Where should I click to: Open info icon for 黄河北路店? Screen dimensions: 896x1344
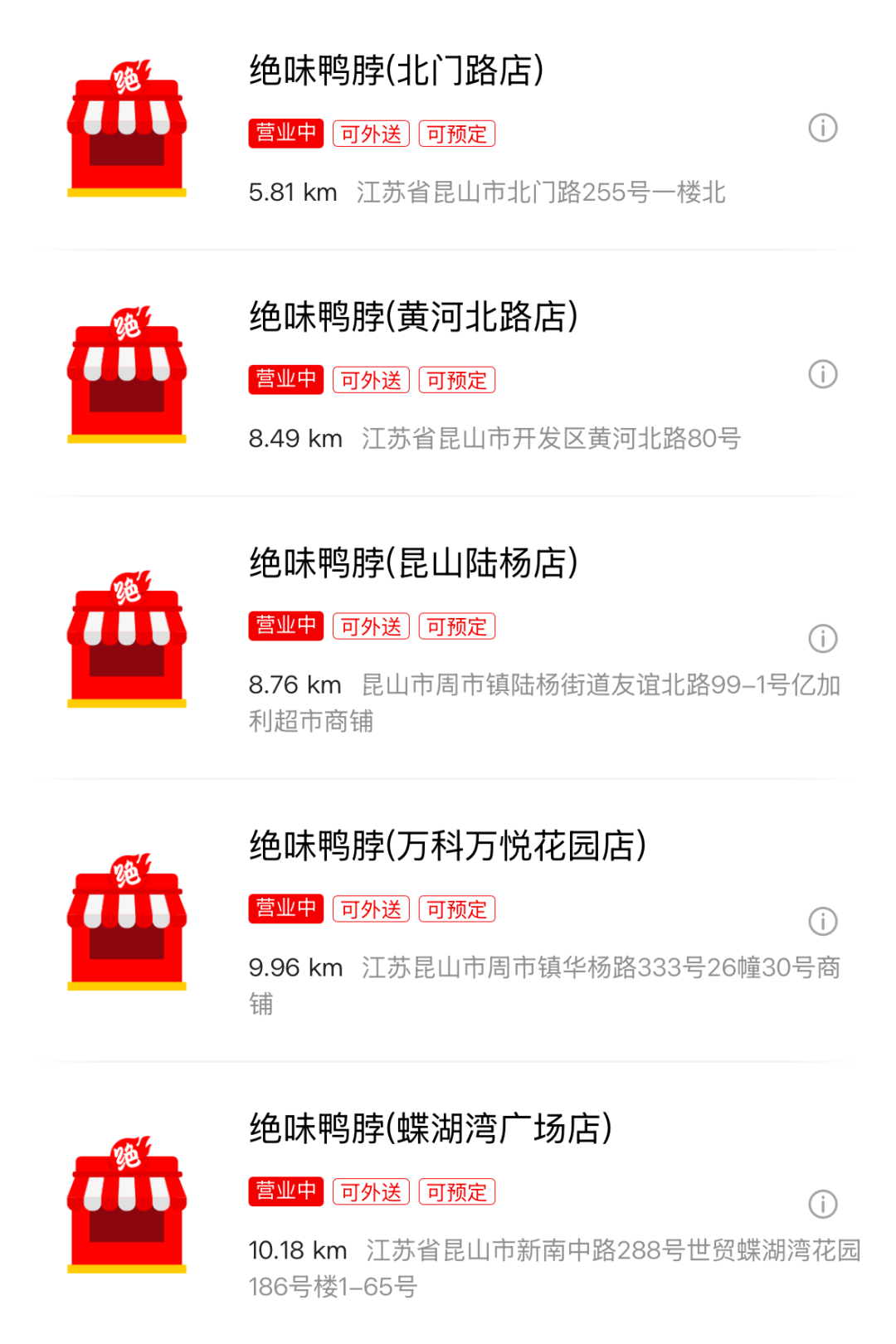[821, 375]
